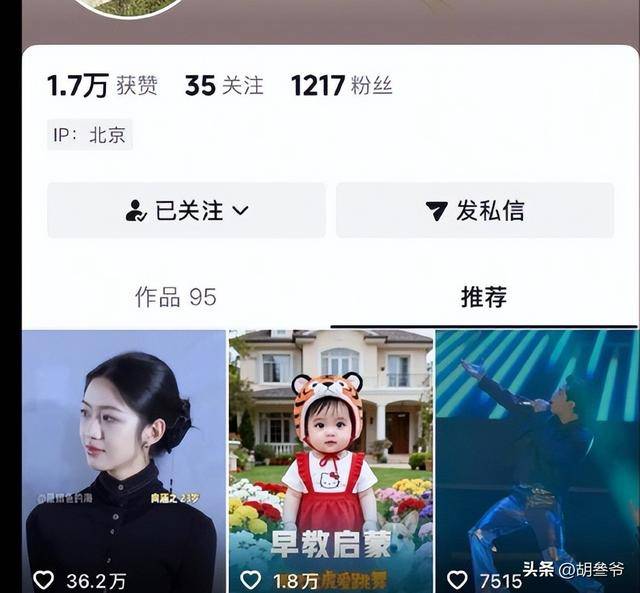Select the 推荐 tab
640x593 pixels.
pyautogui.click(x=484, y=297)
